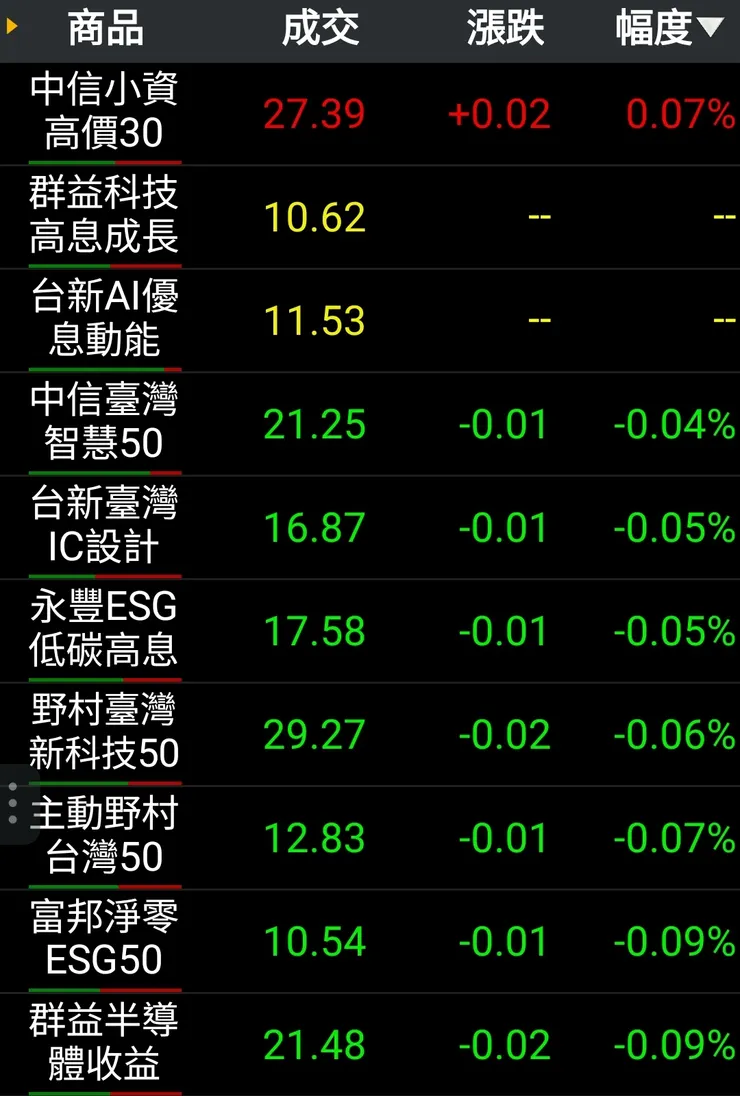Select the 永豐ESG低碳高息 stock name
Viewport: 740px width, 1096px height.
click(104, 630)
